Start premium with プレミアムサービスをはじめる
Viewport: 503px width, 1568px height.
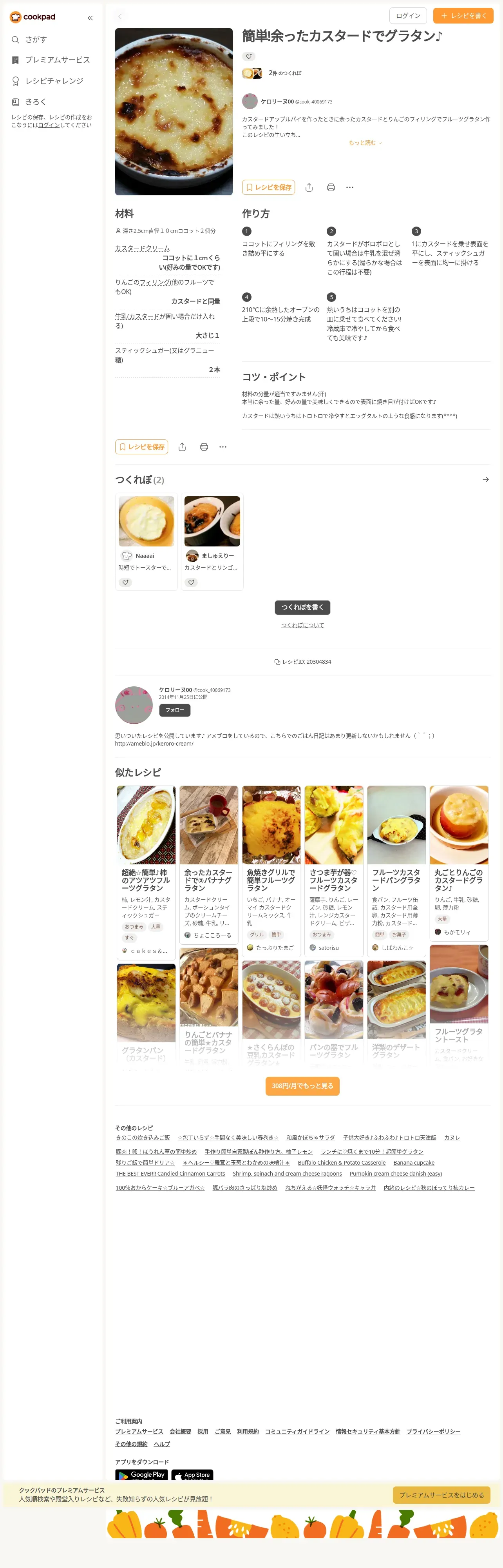click(441, 1494)
